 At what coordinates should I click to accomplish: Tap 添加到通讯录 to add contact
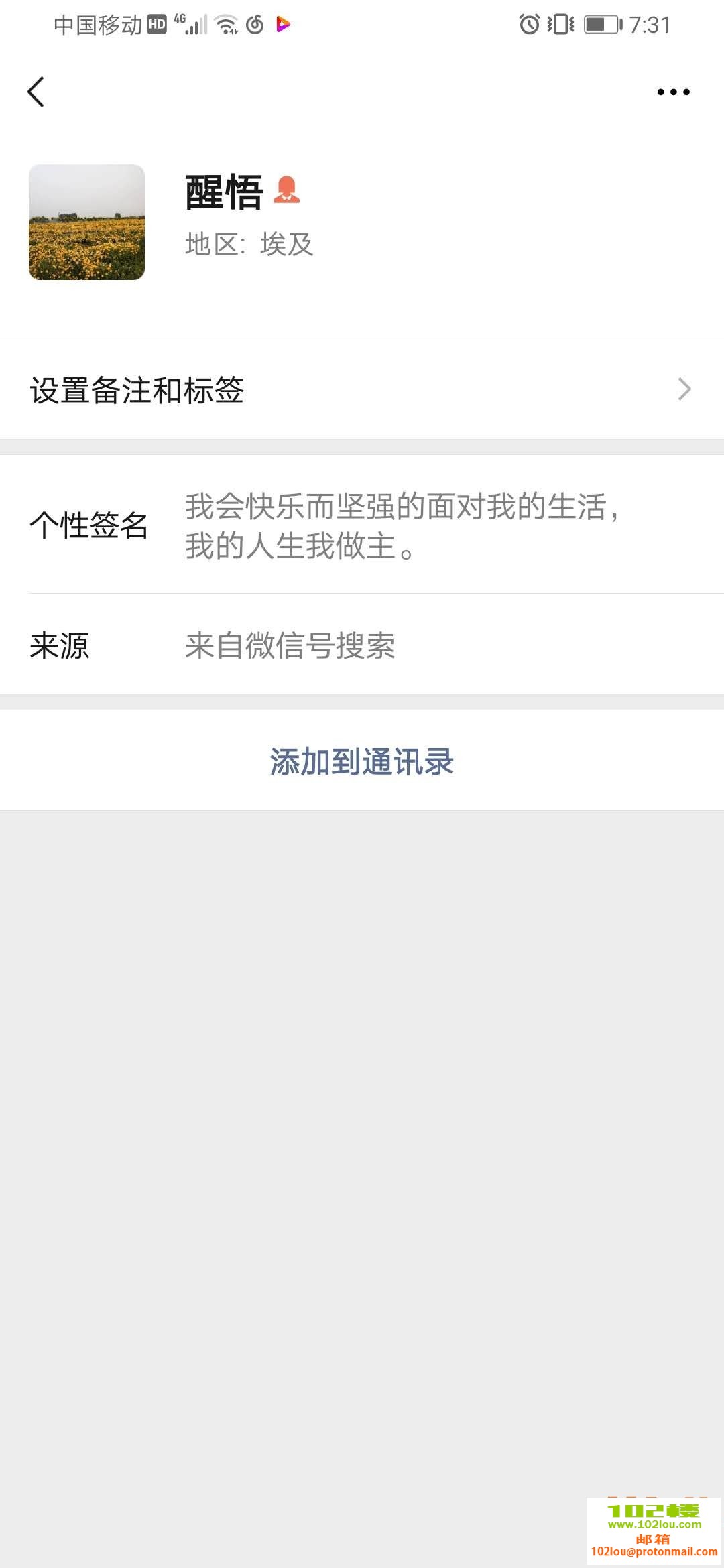362,761
